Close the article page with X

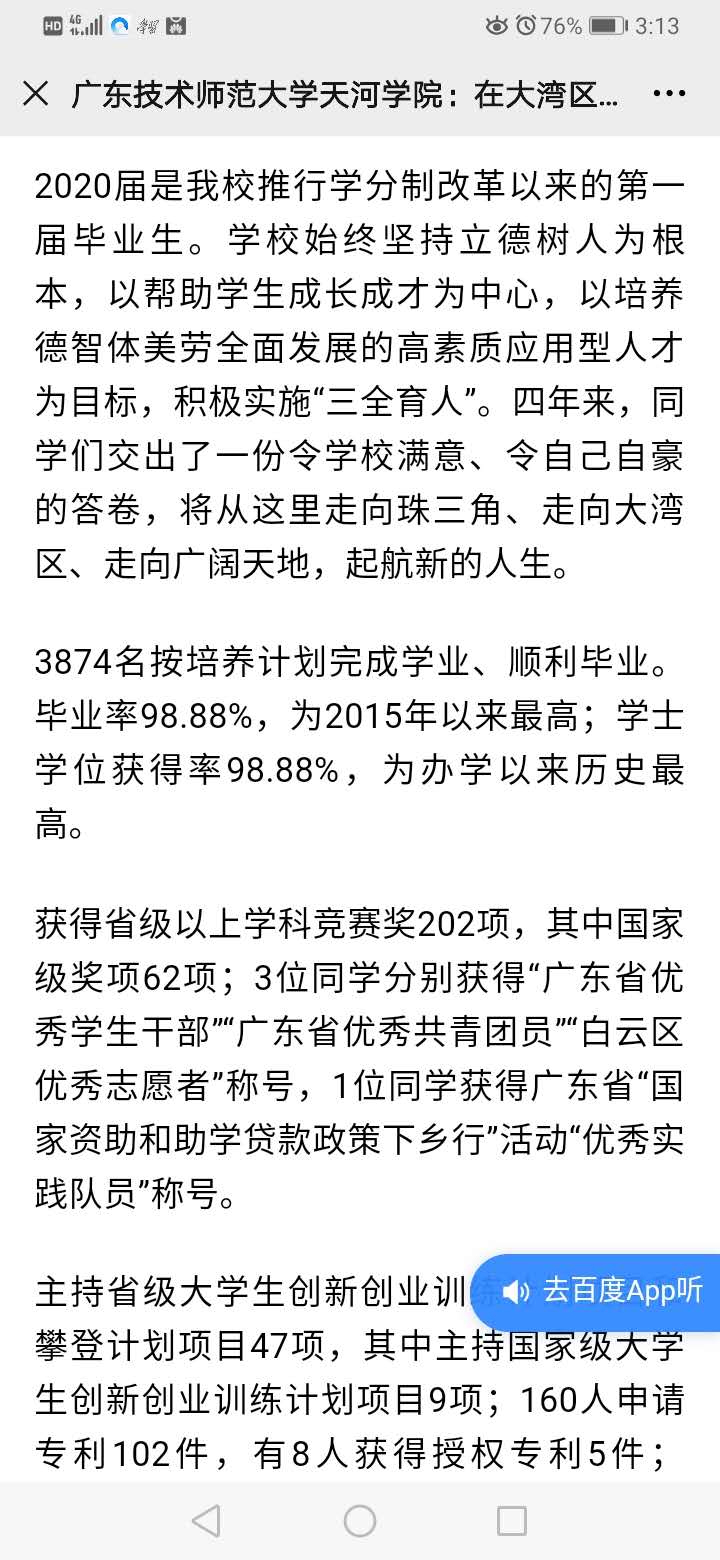36,94
